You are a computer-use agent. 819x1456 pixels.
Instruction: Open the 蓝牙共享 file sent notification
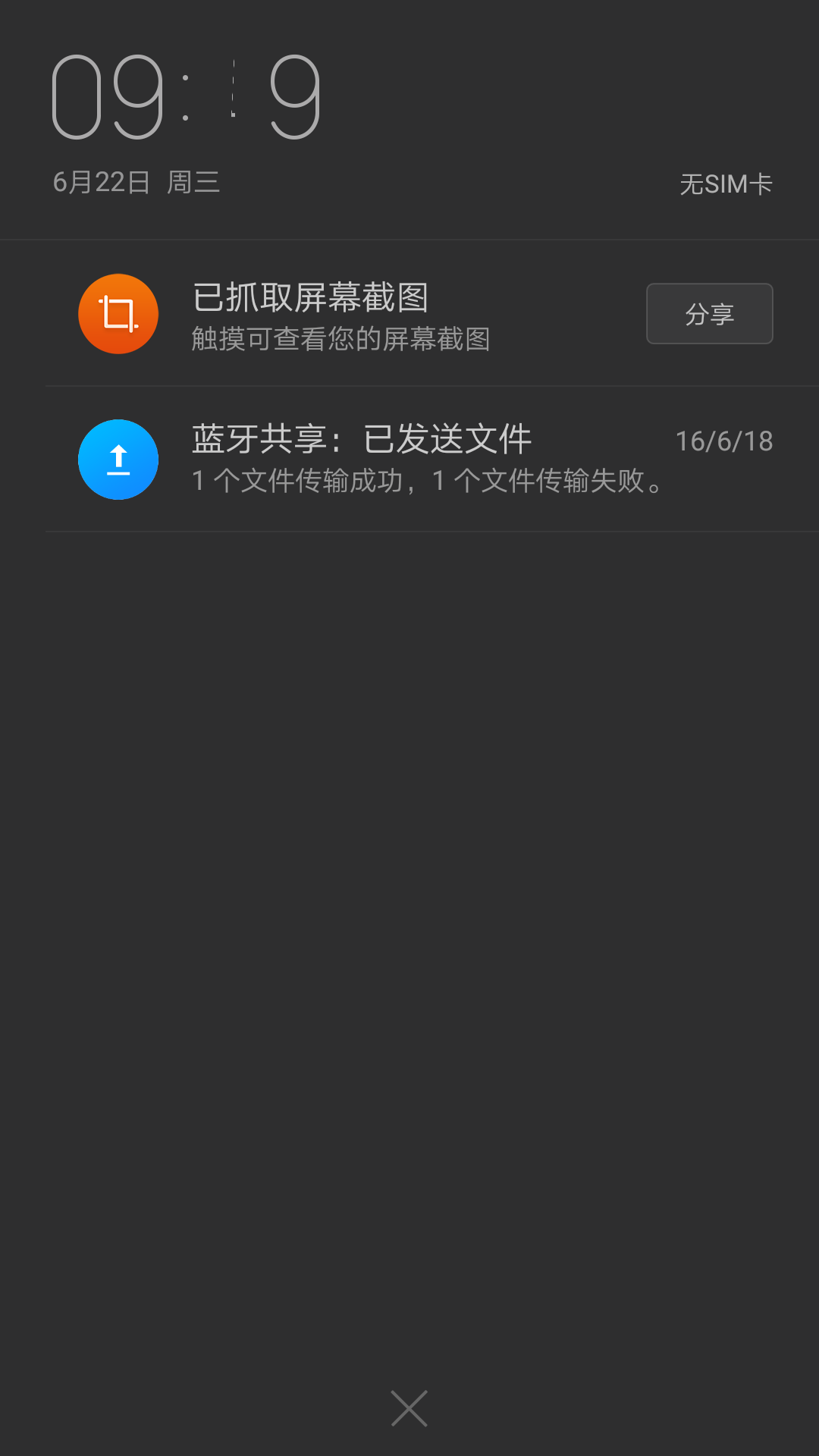point(425,460)
